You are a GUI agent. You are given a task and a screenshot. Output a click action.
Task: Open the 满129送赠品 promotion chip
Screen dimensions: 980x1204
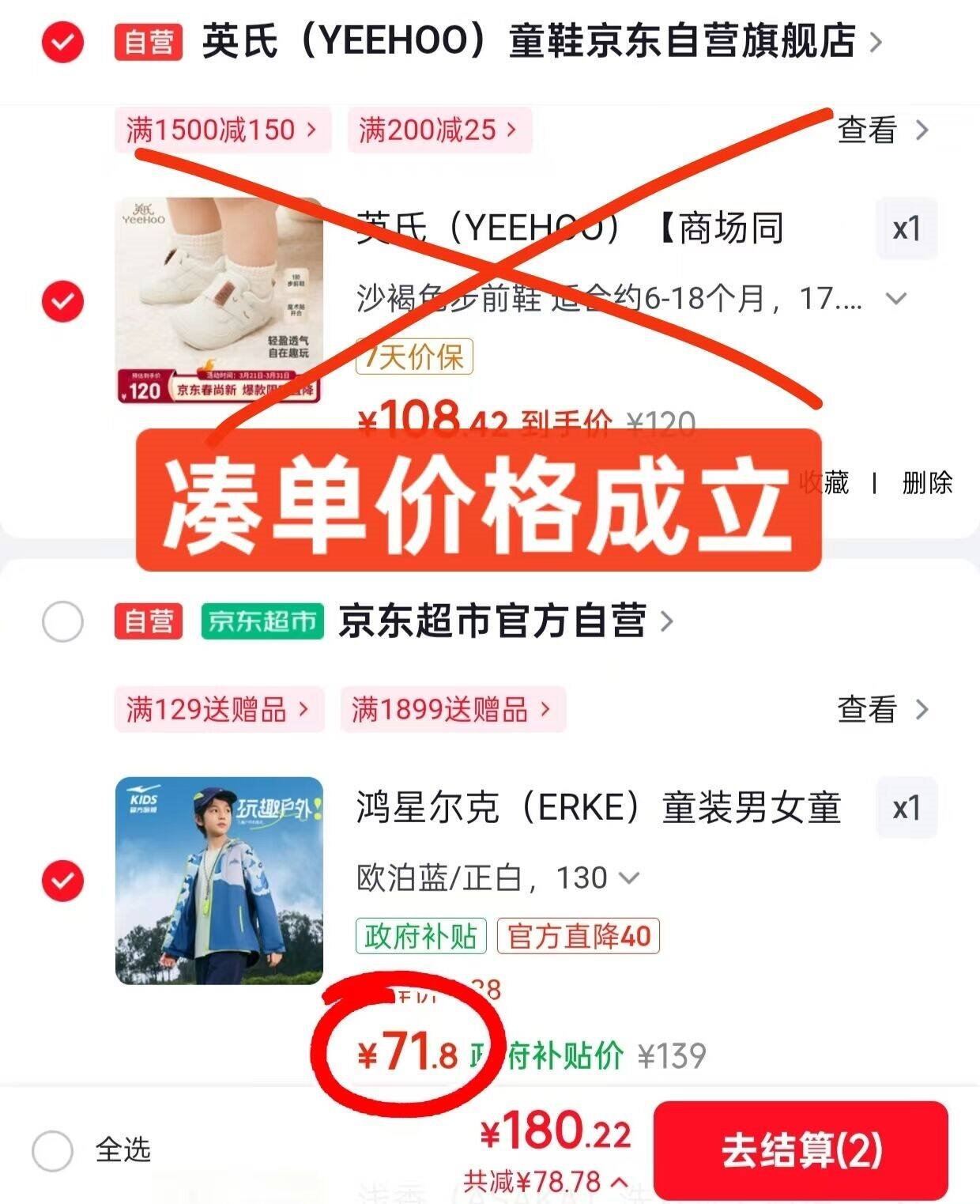pyautogui.click(x=218, y=709)
